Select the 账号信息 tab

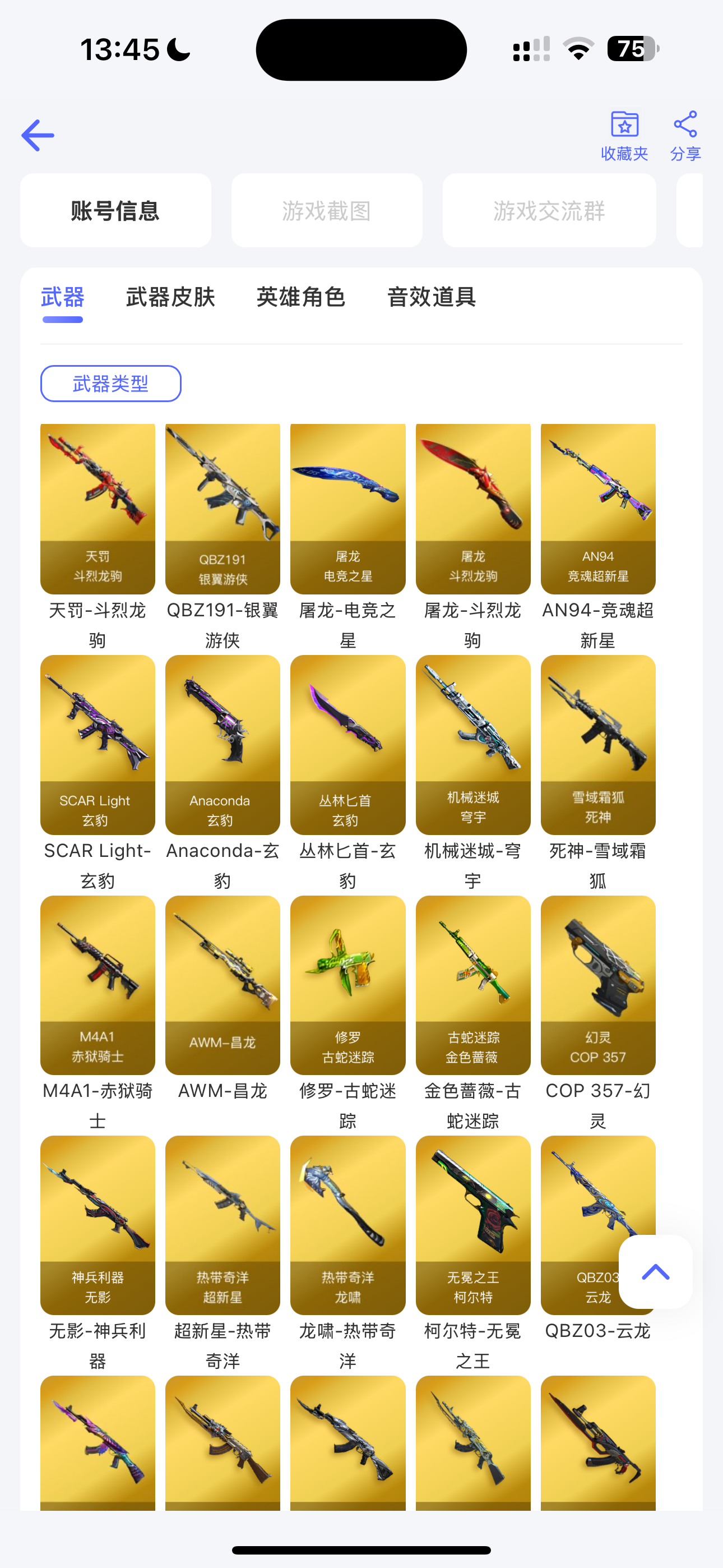(115, 211)
